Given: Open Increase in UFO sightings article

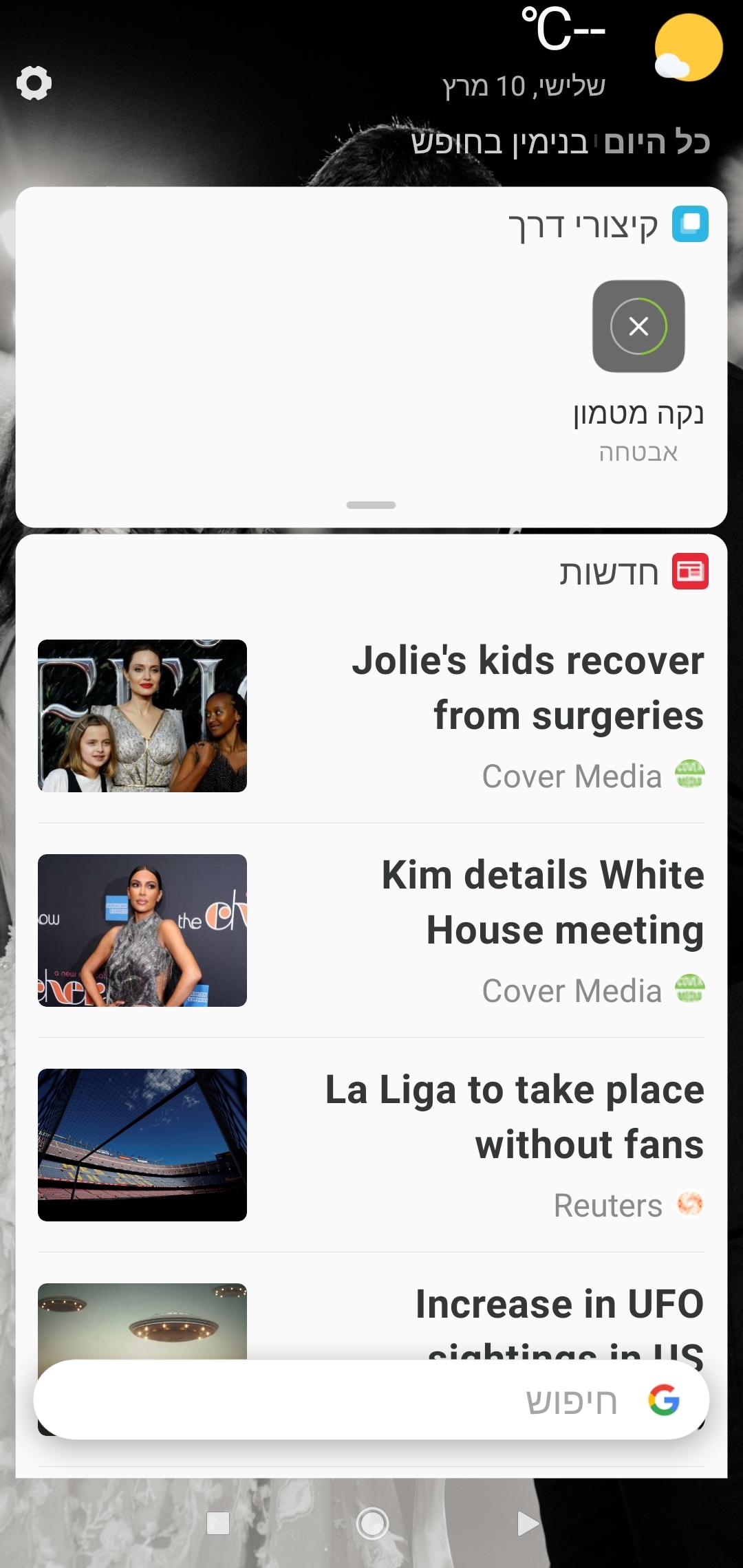Looking at the screenshot, I should pyautogui.click(x=371, y=1320).
